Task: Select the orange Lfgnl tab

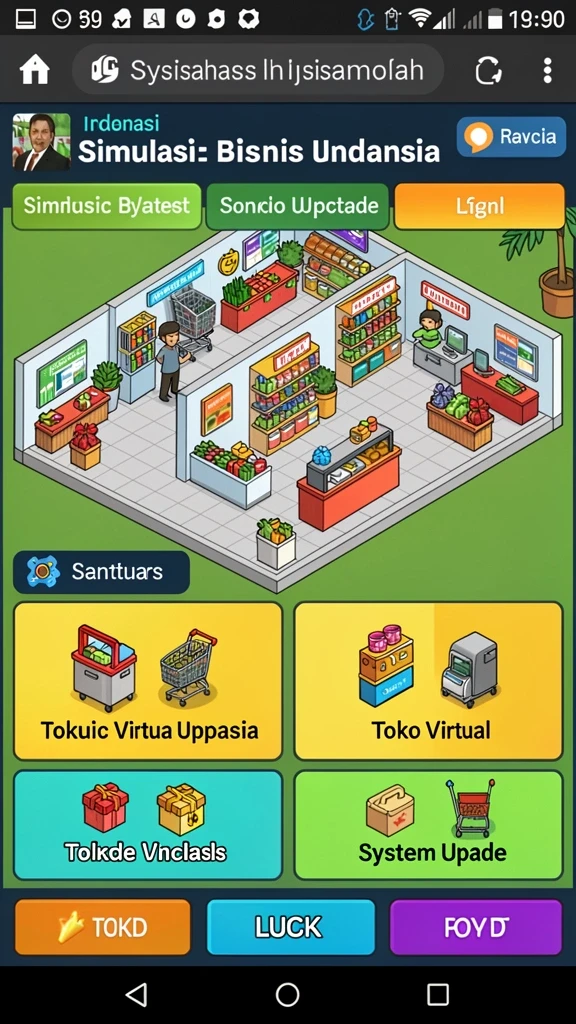Action: [479, 206]
